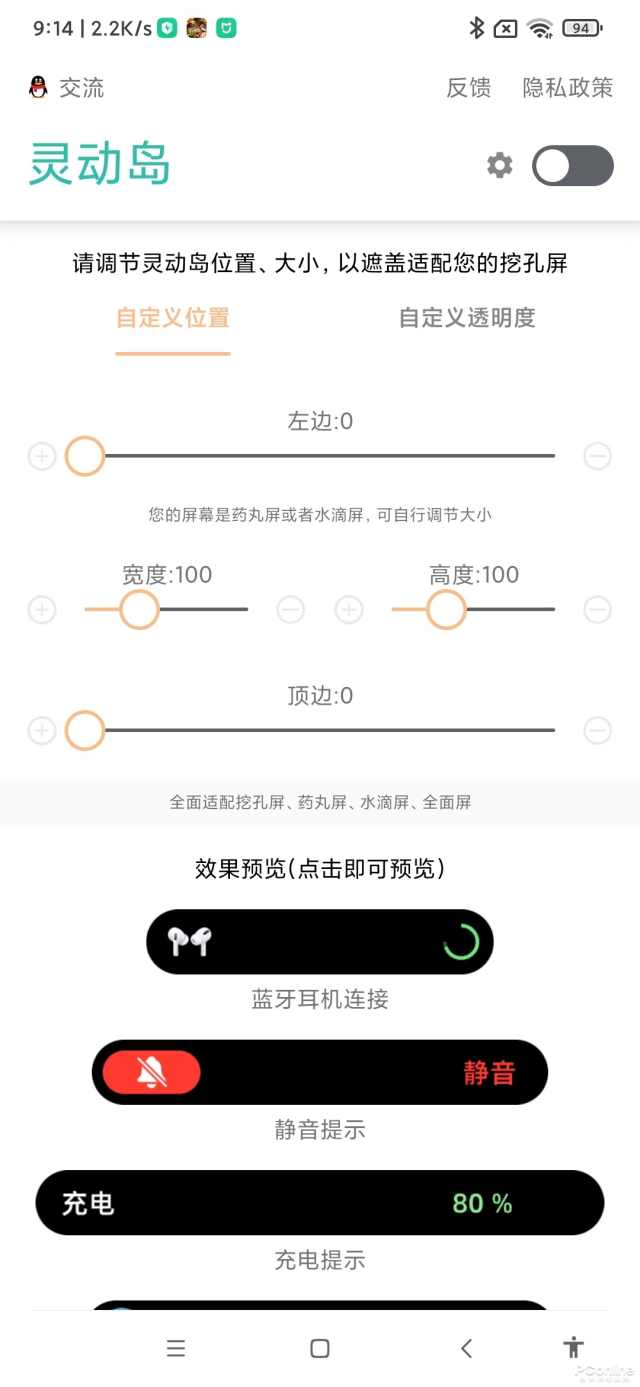This screenshot has height=1387, width=640.
Task: Switch to the 自定义透明度 tab
Action: click(467, 318)
